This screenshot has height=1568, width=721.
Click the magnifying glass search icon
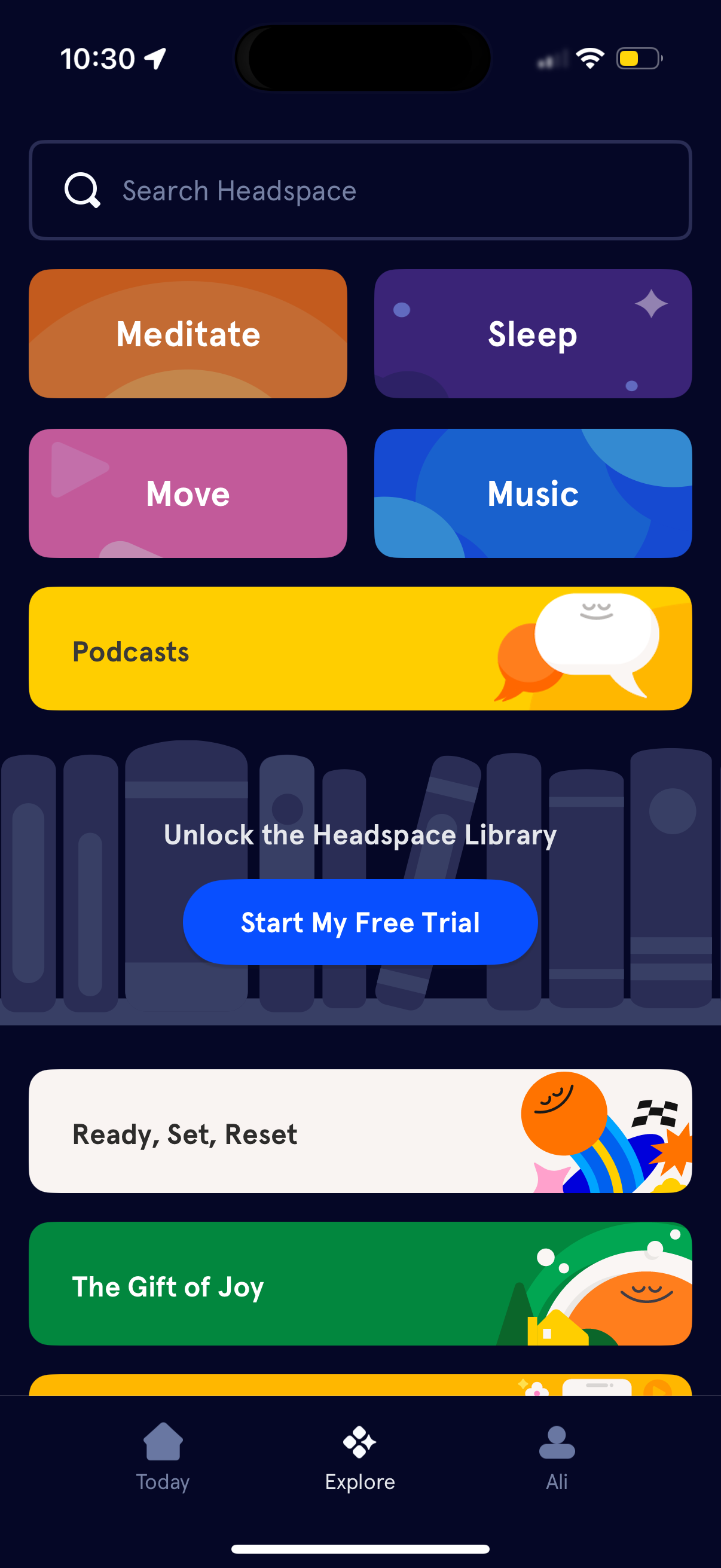click(x=82, y=190)
